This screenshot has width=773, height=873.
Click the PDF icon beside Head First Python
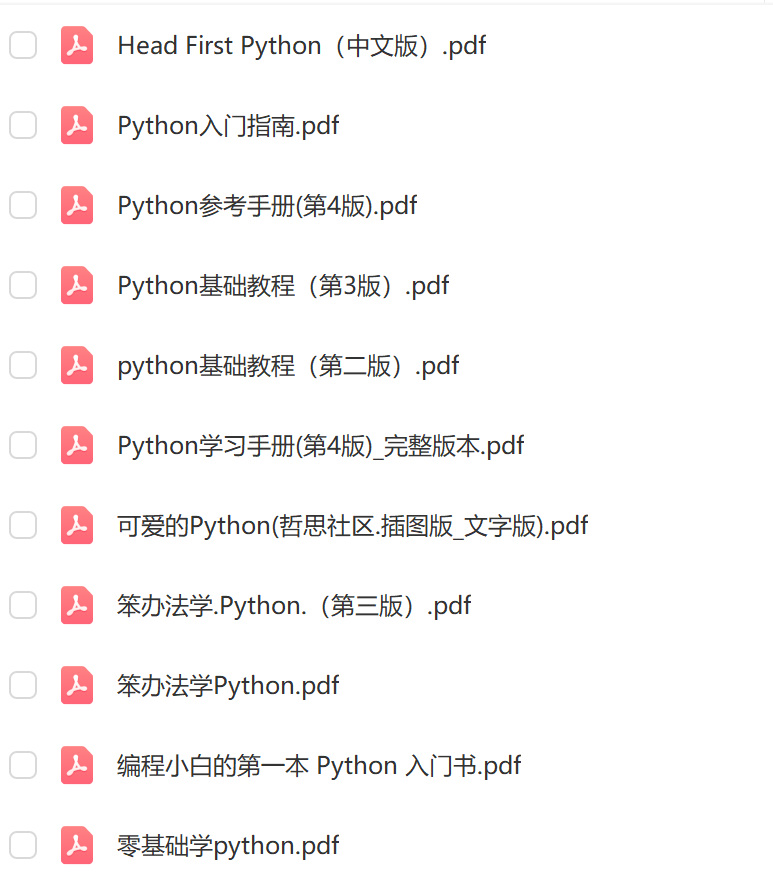[x=77, y=45]
